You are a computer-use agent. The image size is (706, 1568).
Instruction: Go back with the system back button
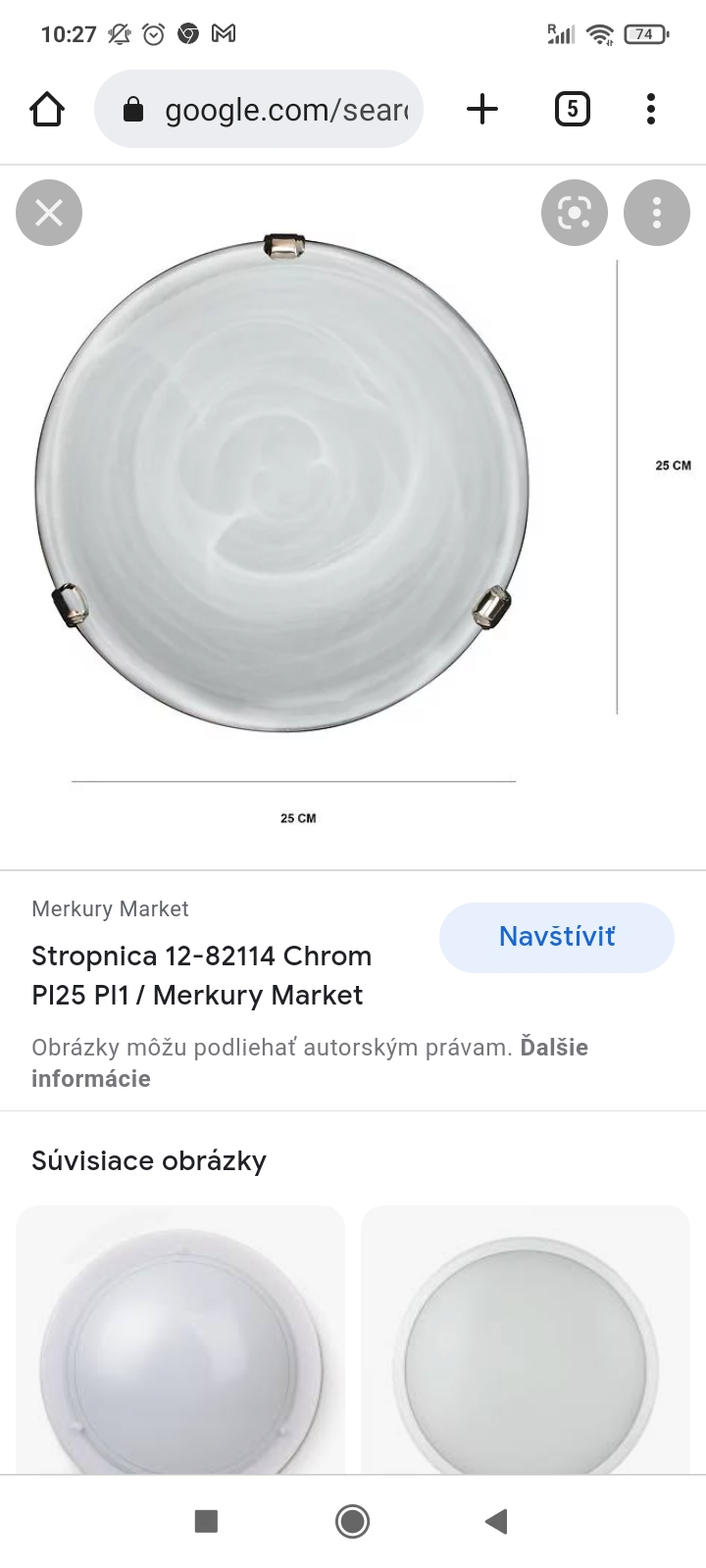click(x=496, y=1521)
